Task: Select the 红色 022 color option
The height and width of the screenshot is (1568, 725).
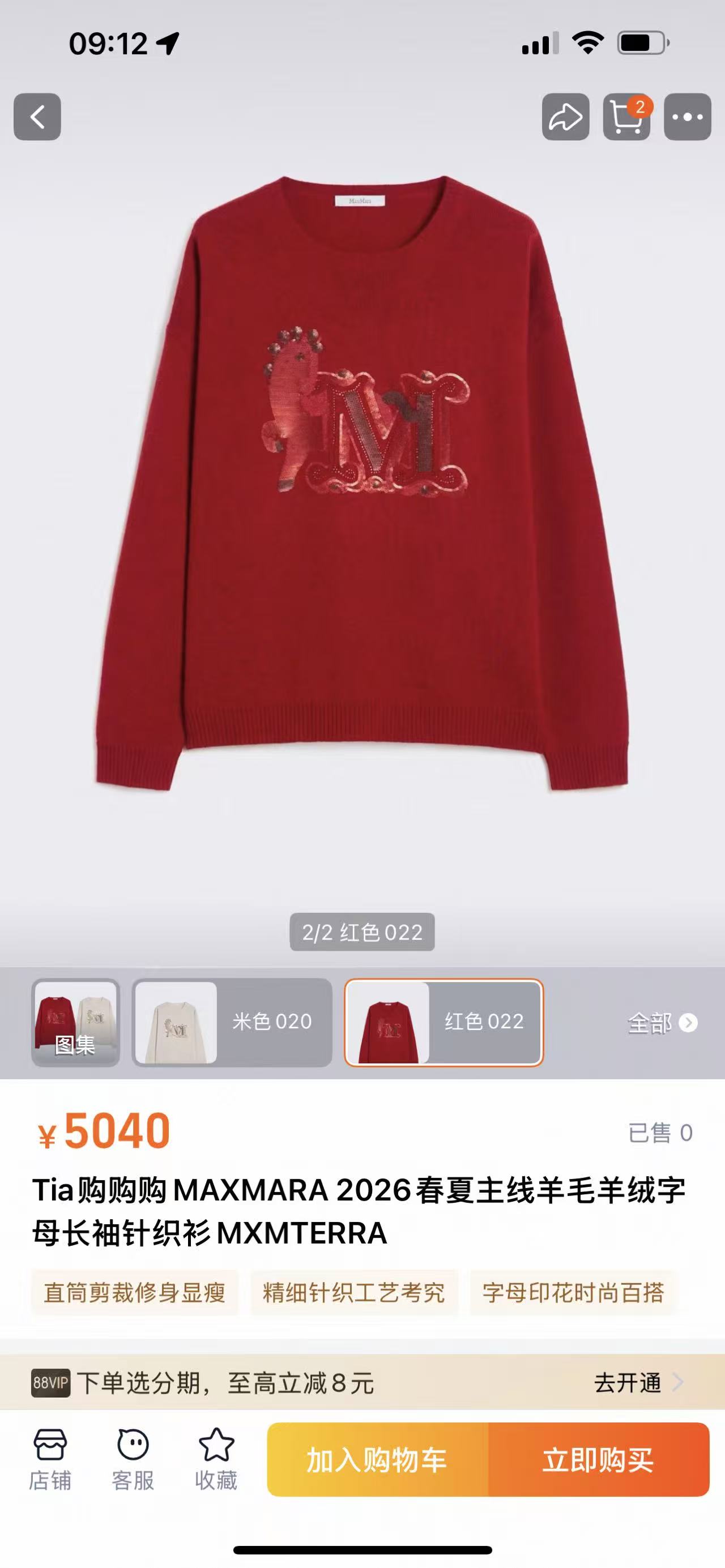Action: [x=443, y=1022]
